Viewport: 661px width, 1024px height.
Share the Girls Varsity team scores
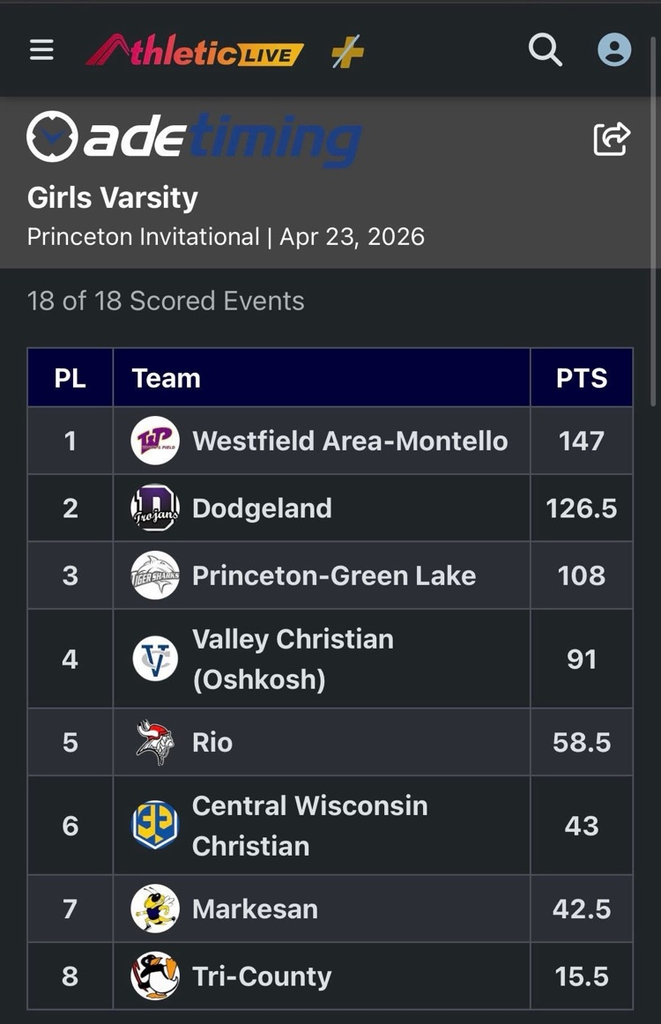(x=611, y=138)
